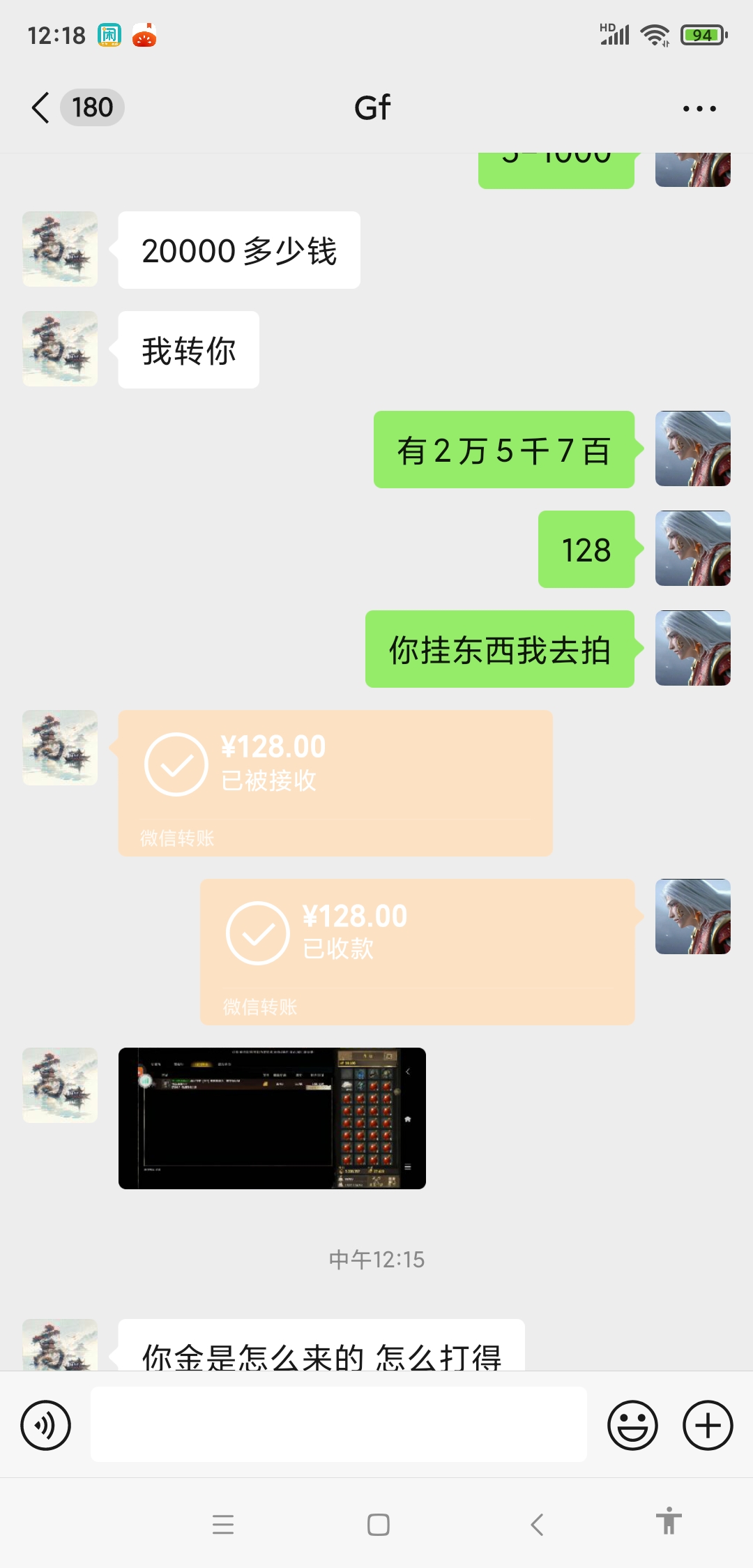Image resolution: width=753 pixels, height=1568 pixels.
Task: Open the received ¥128.00 transfer marked 已被接收
Action: 335,783
